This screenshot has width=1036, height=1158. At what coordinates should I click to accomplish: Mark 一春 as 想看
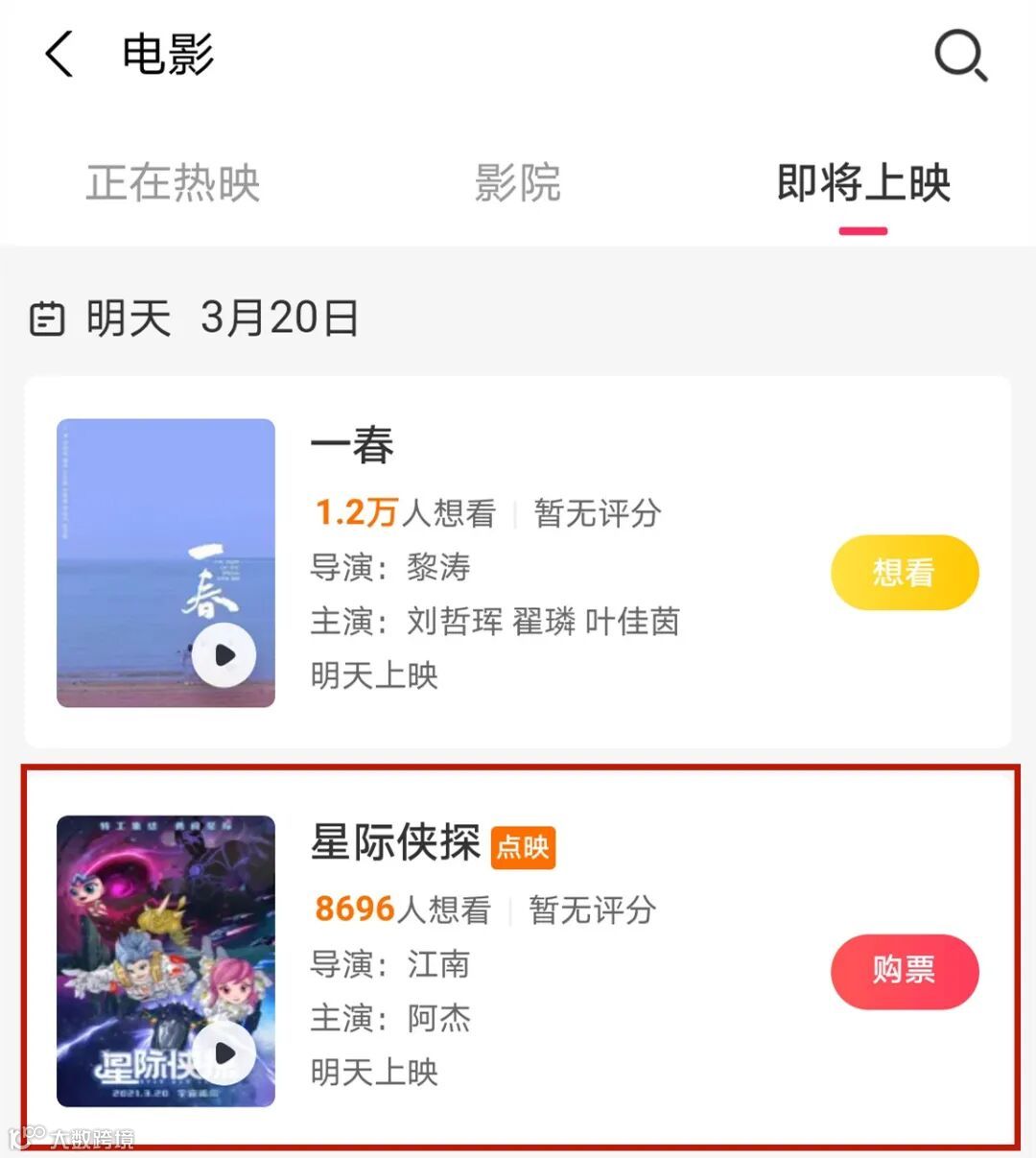(904, 573)
